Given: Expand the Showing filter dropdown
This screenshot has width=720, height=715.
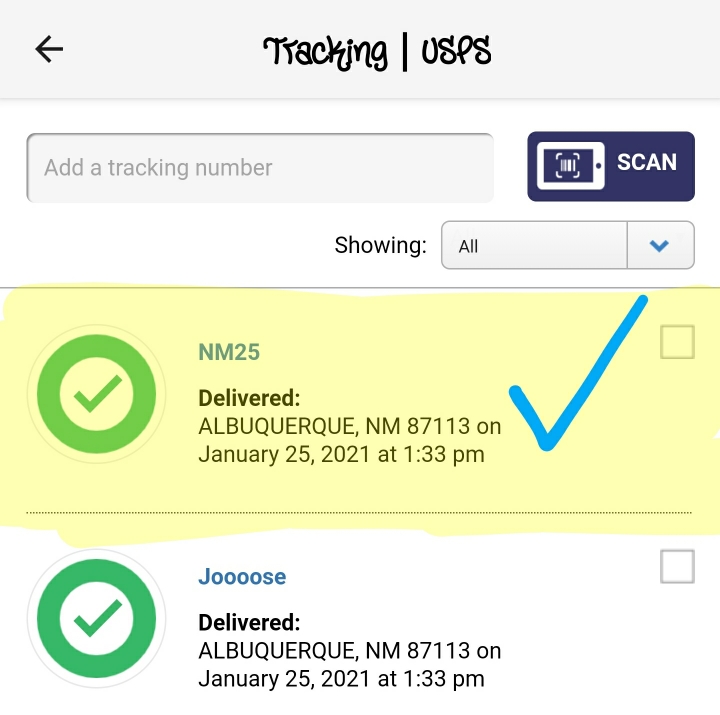Looking at the screenshot, I should click(659, 245).
